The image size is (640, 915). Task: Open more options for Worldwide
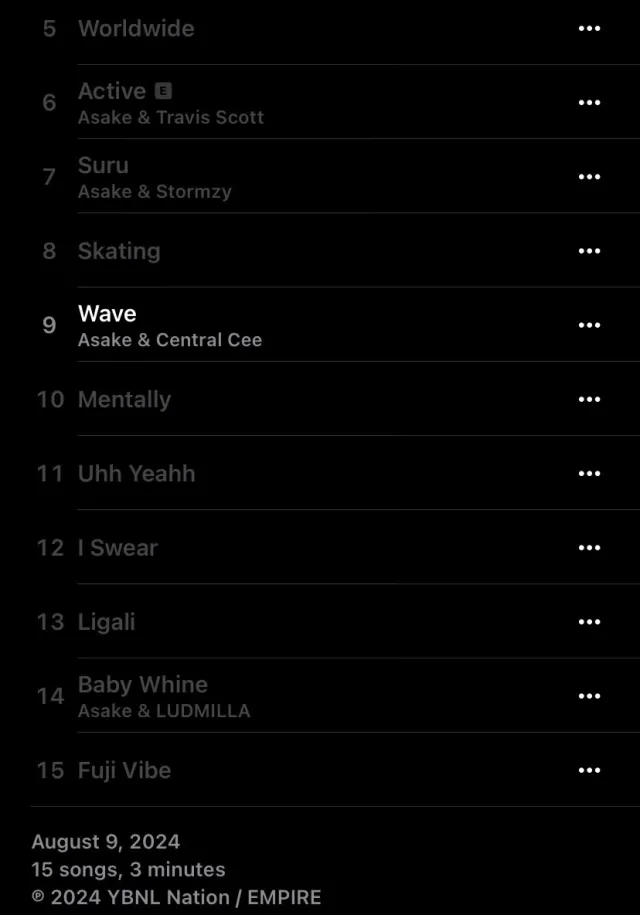[x=590, y=28]
